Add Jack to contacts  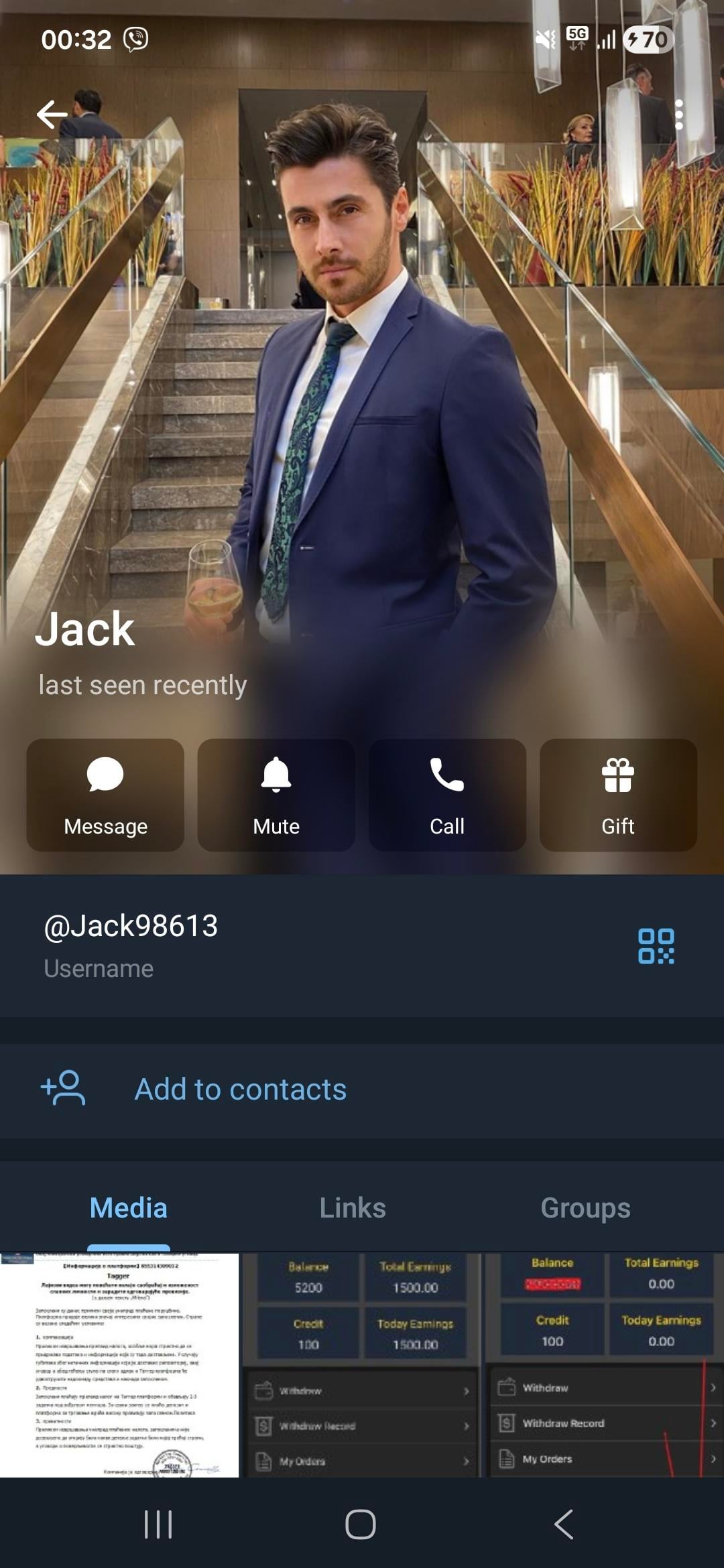coord(240,1089)
